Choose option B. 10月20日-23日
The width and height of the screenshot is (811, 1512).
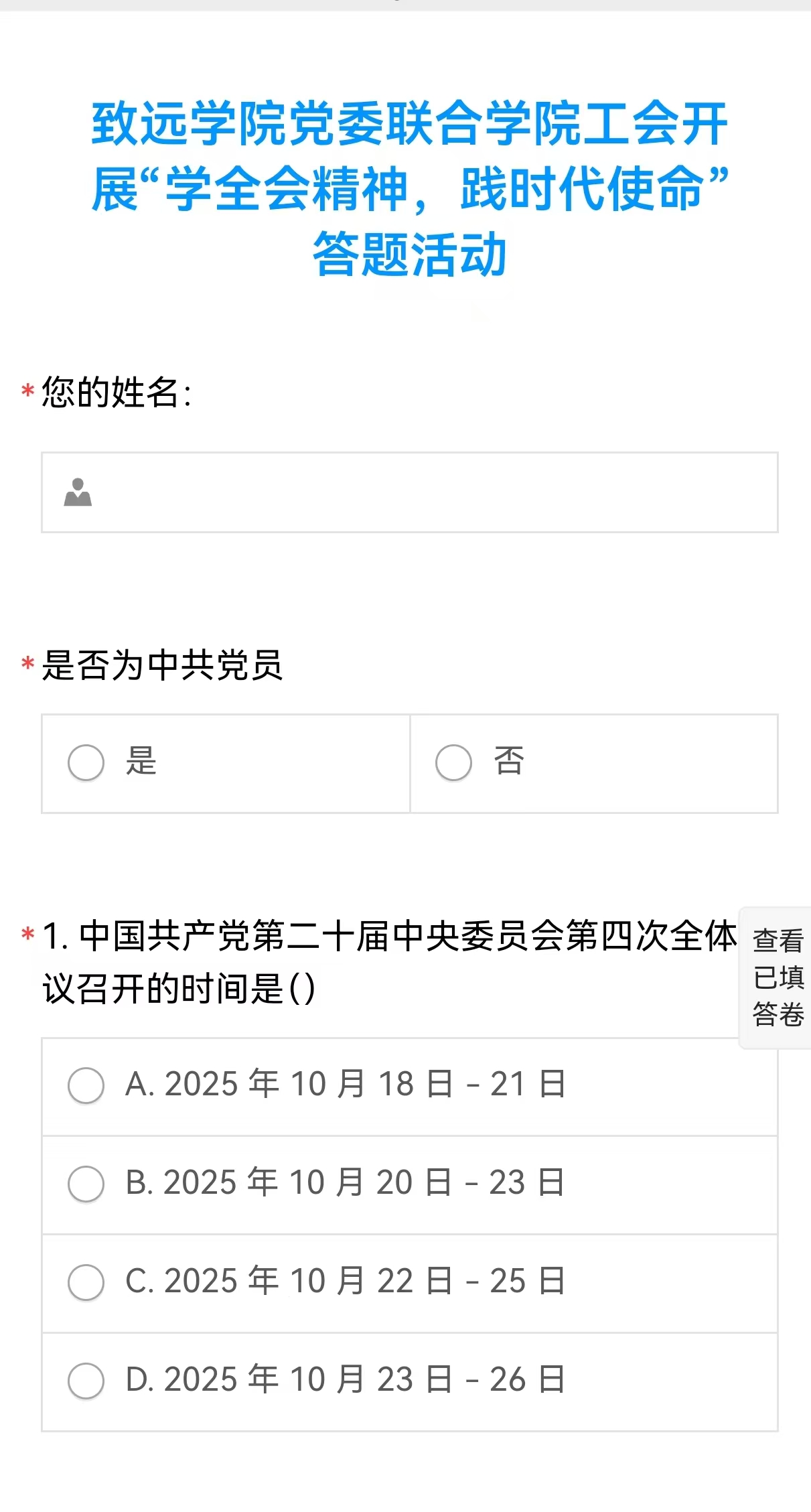point(86,1184)
